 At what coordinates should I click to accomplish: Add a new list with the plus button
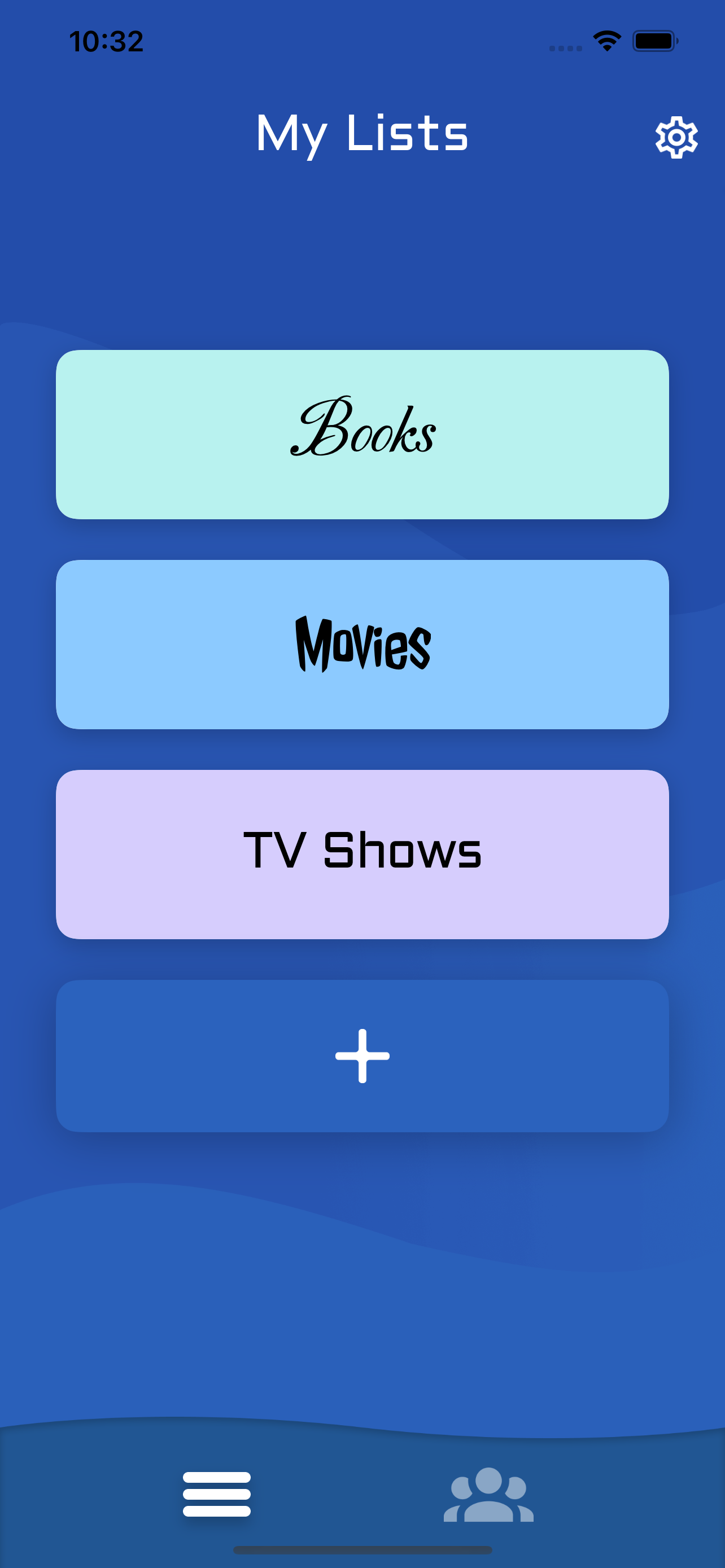point(362,1055)
